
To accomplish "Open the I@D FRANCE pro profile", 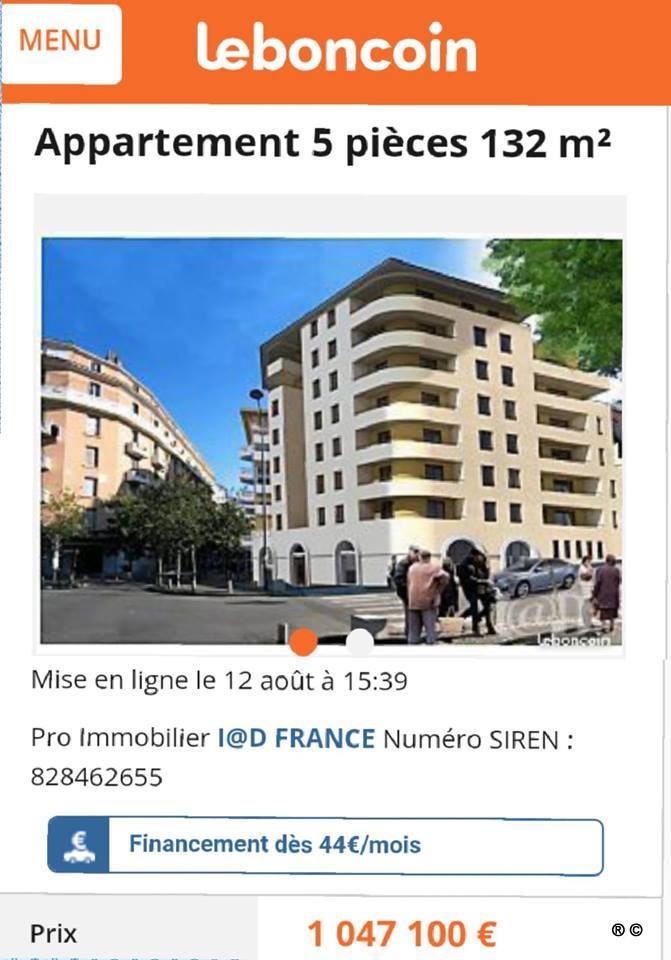I will click(x=296, y=739).
